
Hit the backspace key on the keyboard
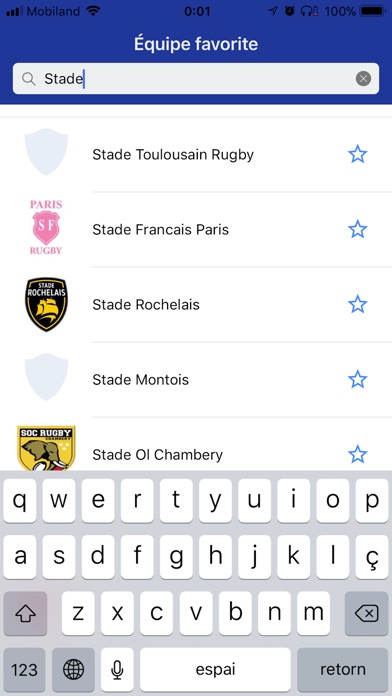[366, 613]
